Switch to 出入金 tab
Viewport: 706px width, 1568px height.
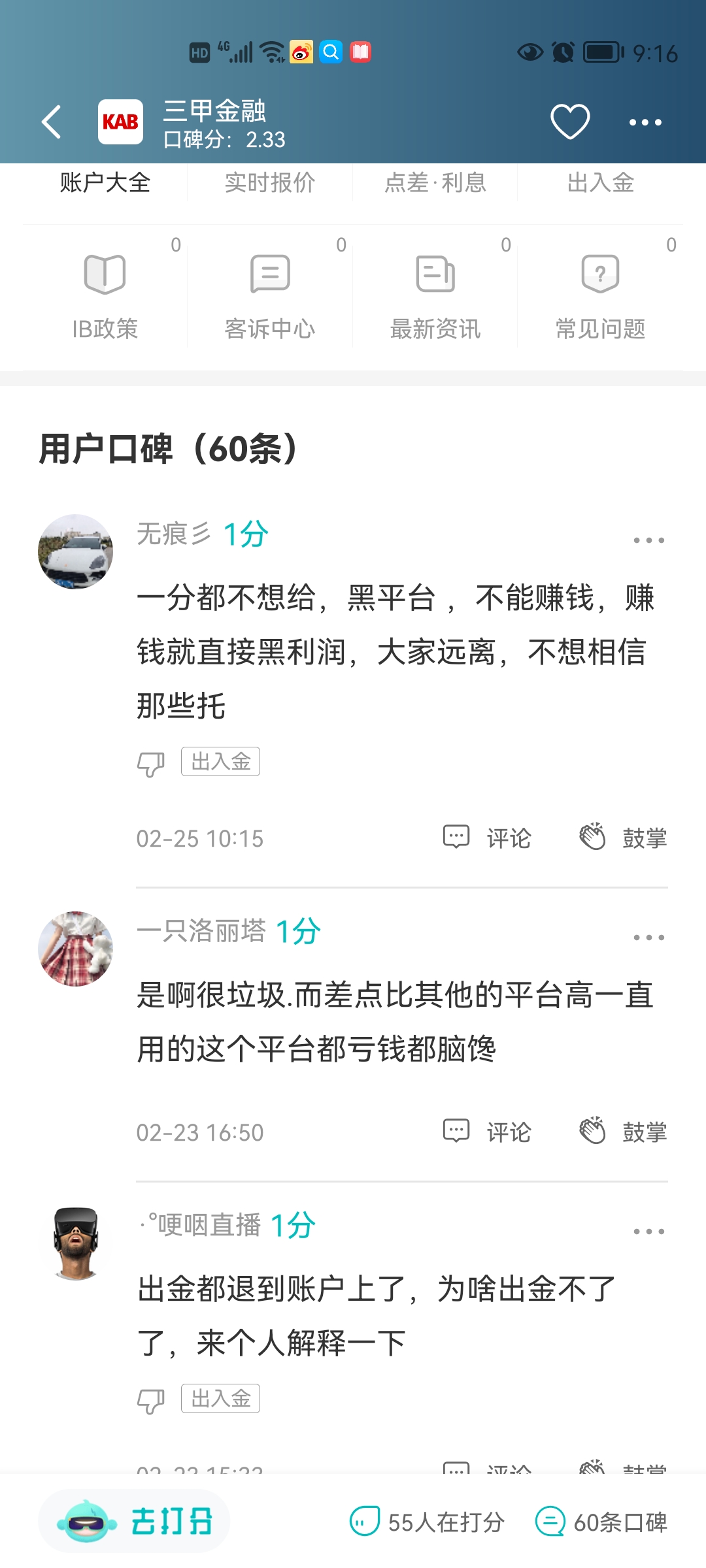coord(600,182)
